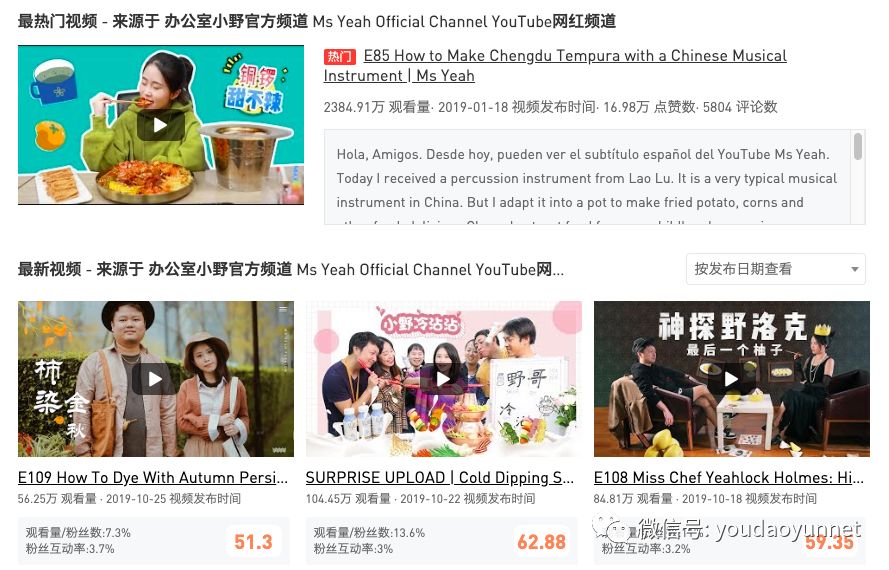Play the E108 Yeahlock Holmes video thumbnail

tap(730, 379)
